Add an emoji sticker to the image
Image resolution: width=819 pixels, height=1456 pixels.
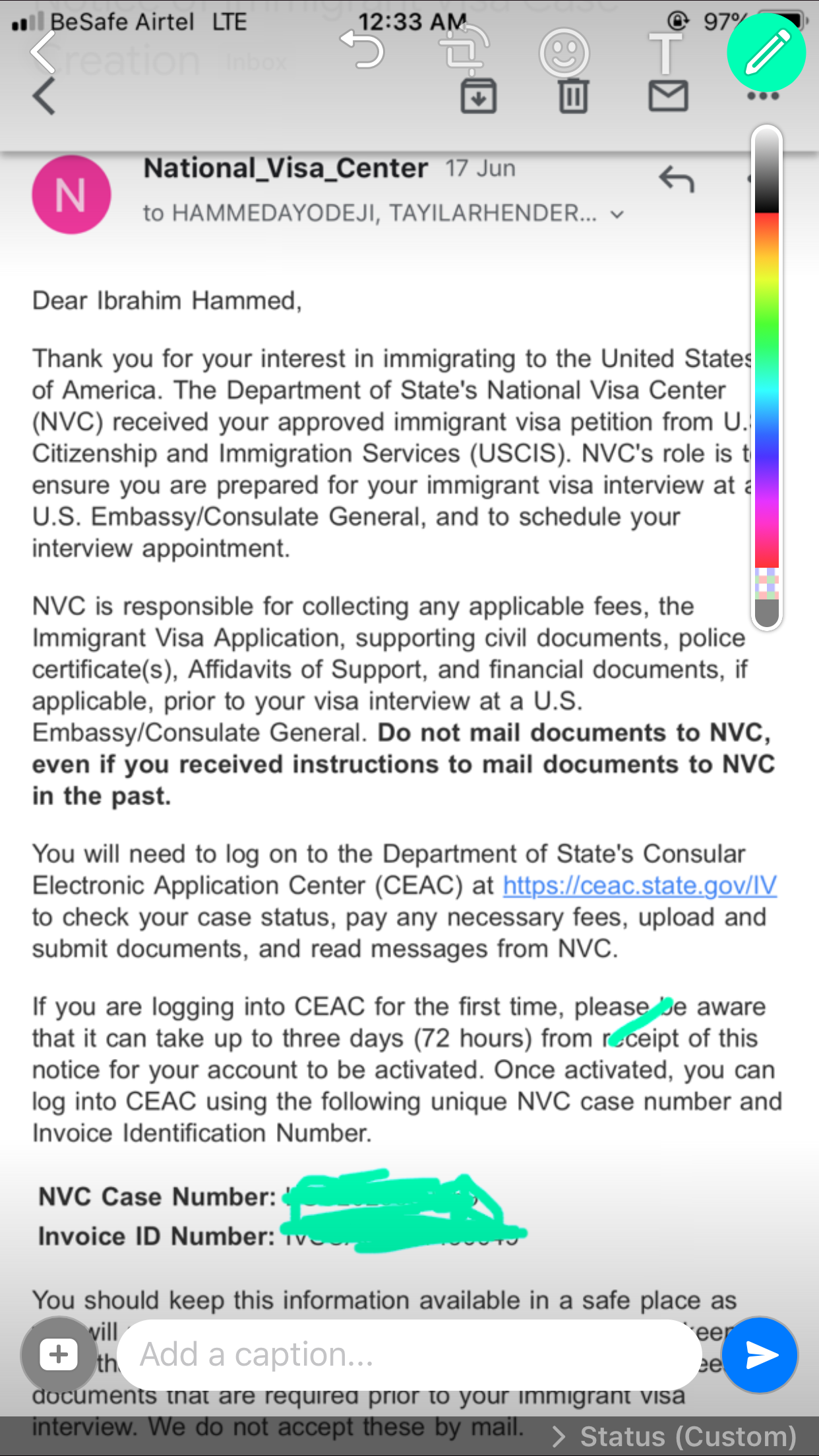(x=564, y=52)
